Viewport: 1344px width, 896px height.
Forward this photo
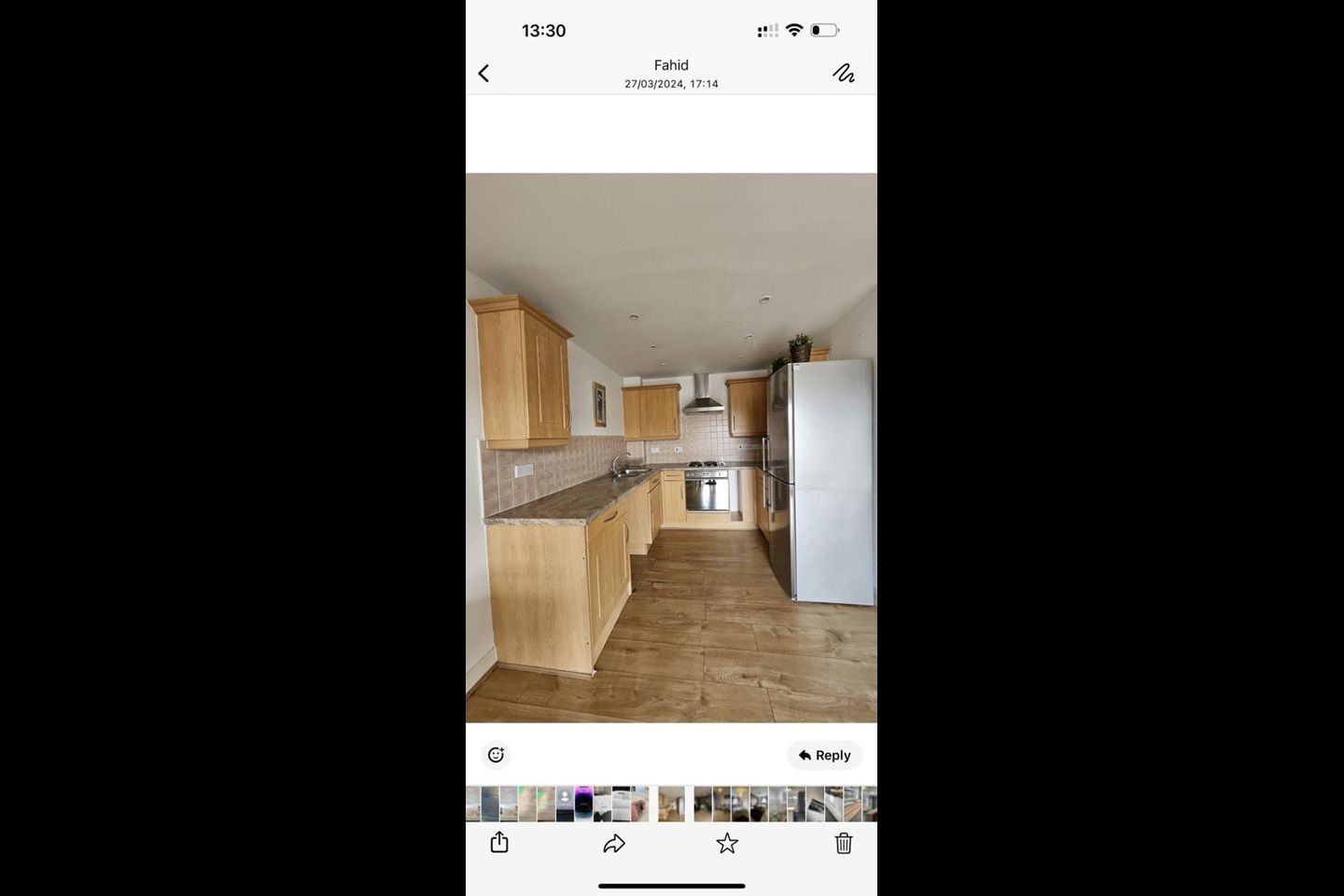click(x=613, y=844)
